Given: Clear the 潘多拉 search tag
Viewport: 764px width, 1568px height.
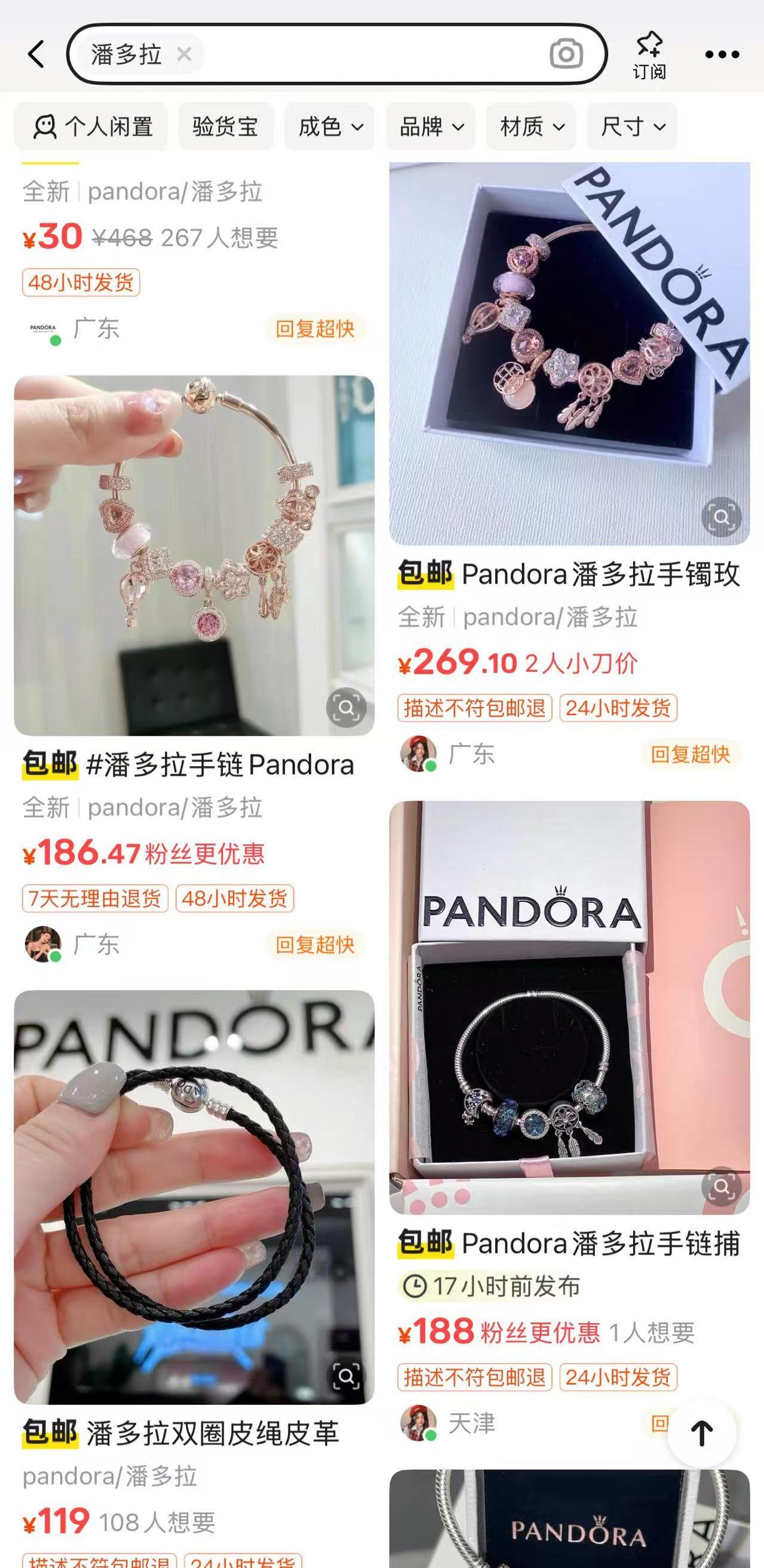Looking at the screenshot, I should [x=184, y=55].
